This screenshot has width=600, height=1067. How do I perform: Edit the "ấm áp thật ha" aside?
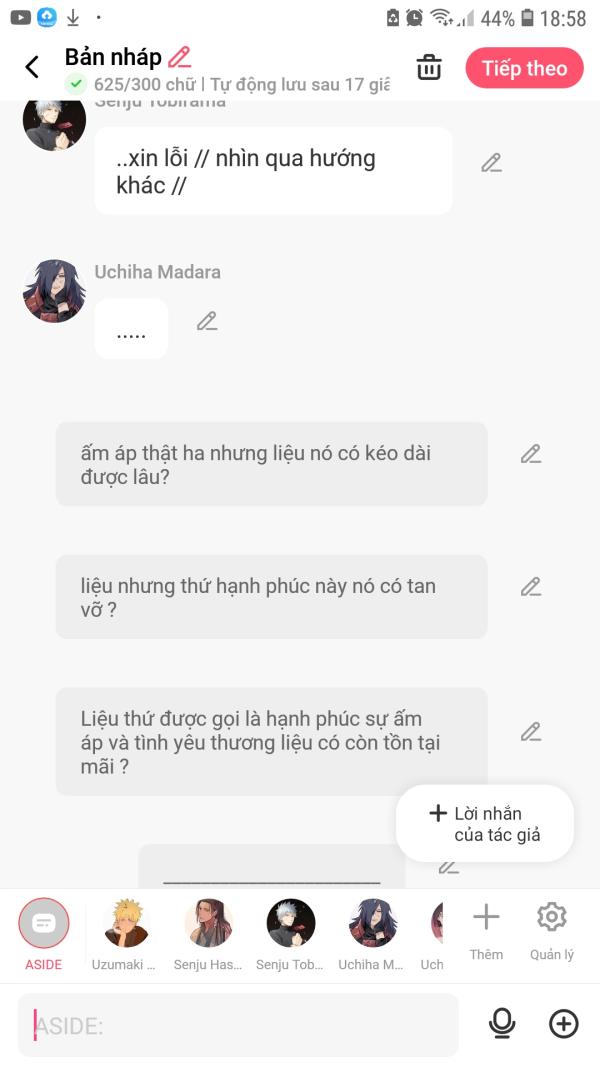coord(531,454)
